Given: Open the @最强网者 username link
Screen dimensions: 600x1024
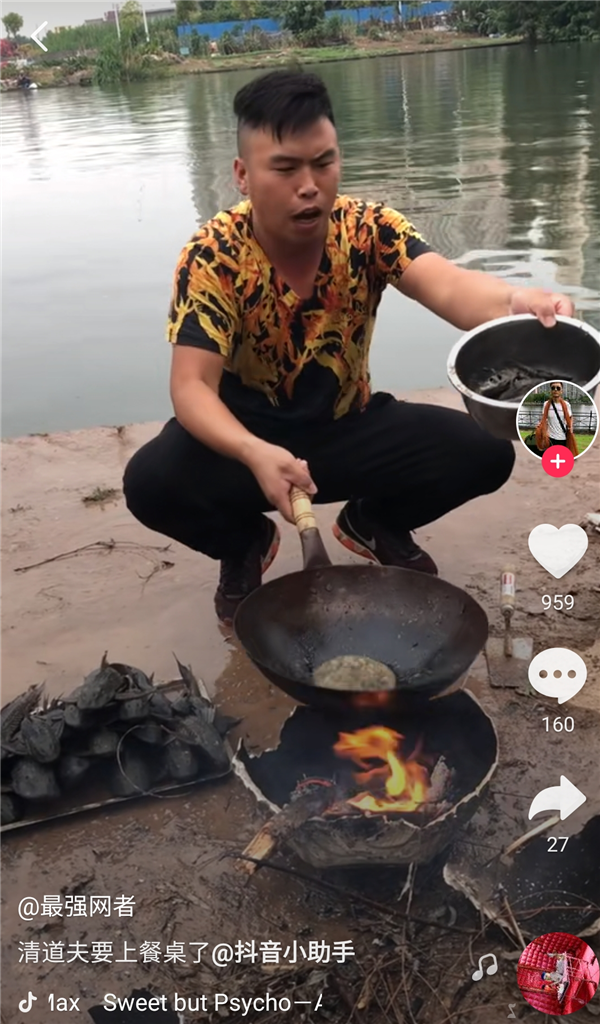Looking at the screenshot, I should coord(76,907).
